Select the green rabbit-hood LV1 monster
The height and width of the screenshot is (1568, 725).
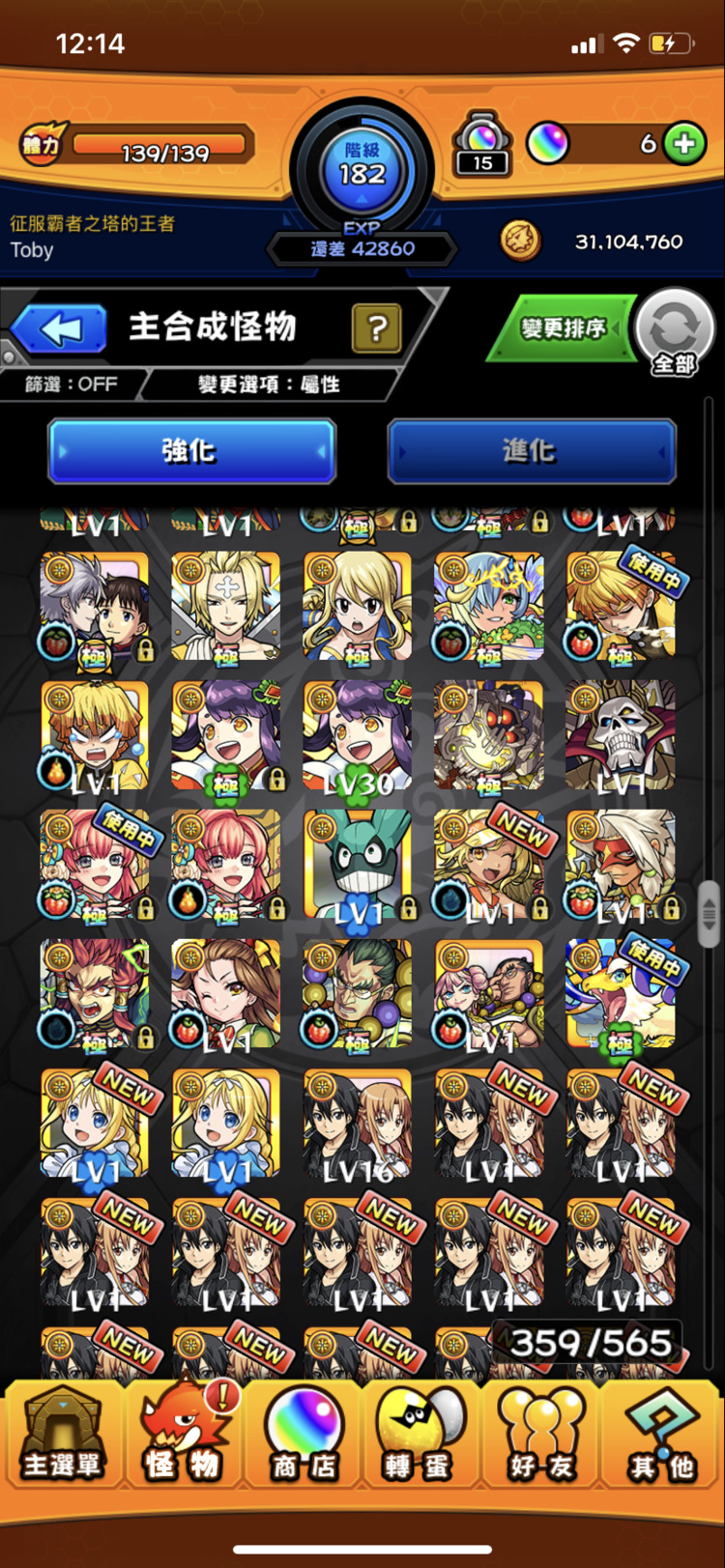click(358, 865)
